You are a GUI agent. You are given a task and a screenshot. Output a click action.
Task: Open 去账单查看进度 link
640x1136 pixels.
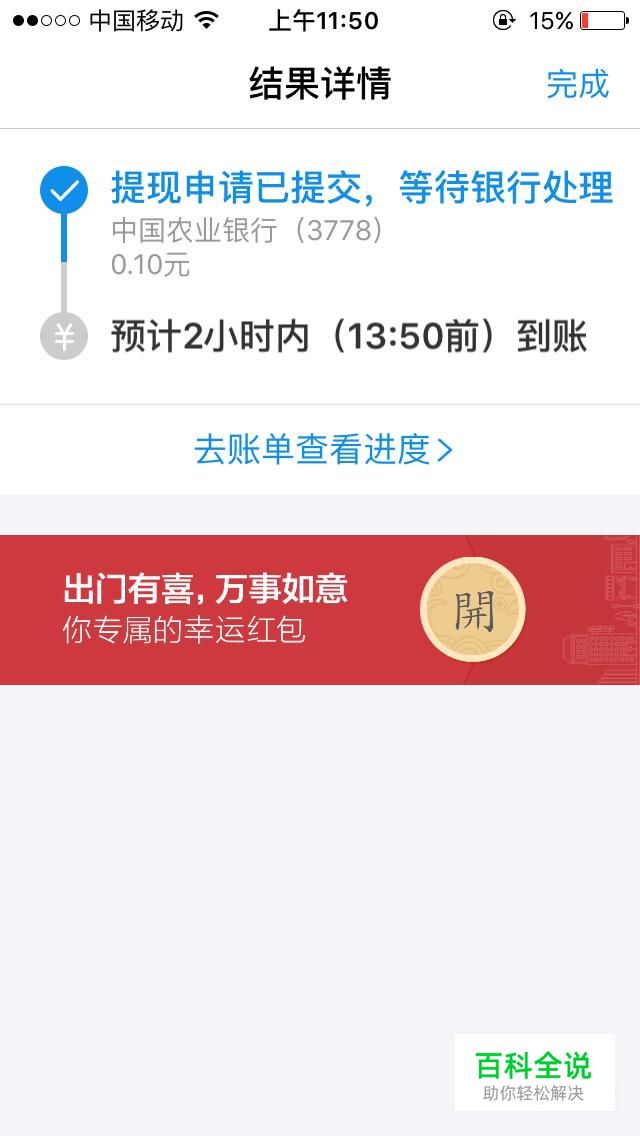(x=323, y=450)
